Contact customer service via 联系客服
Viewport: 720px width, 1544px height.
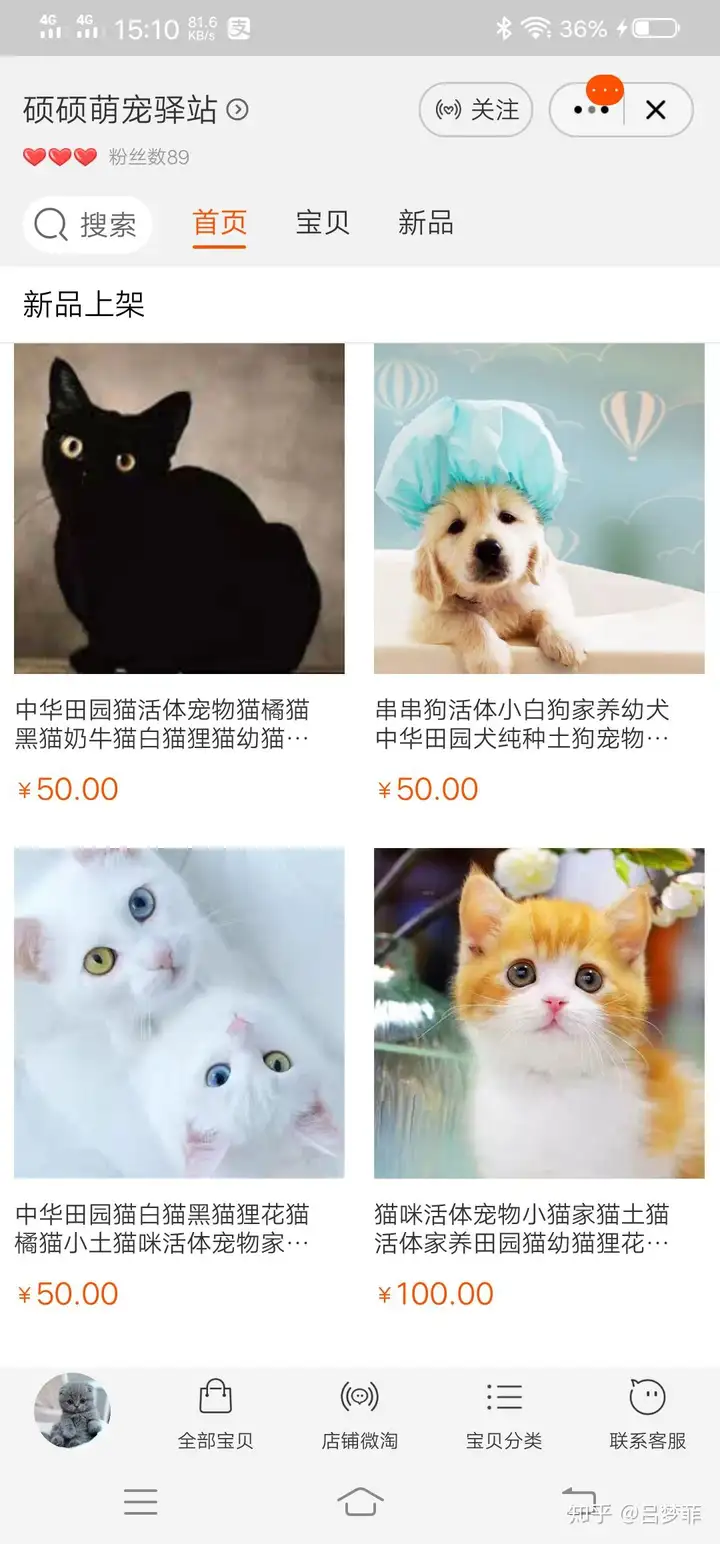648,1414
